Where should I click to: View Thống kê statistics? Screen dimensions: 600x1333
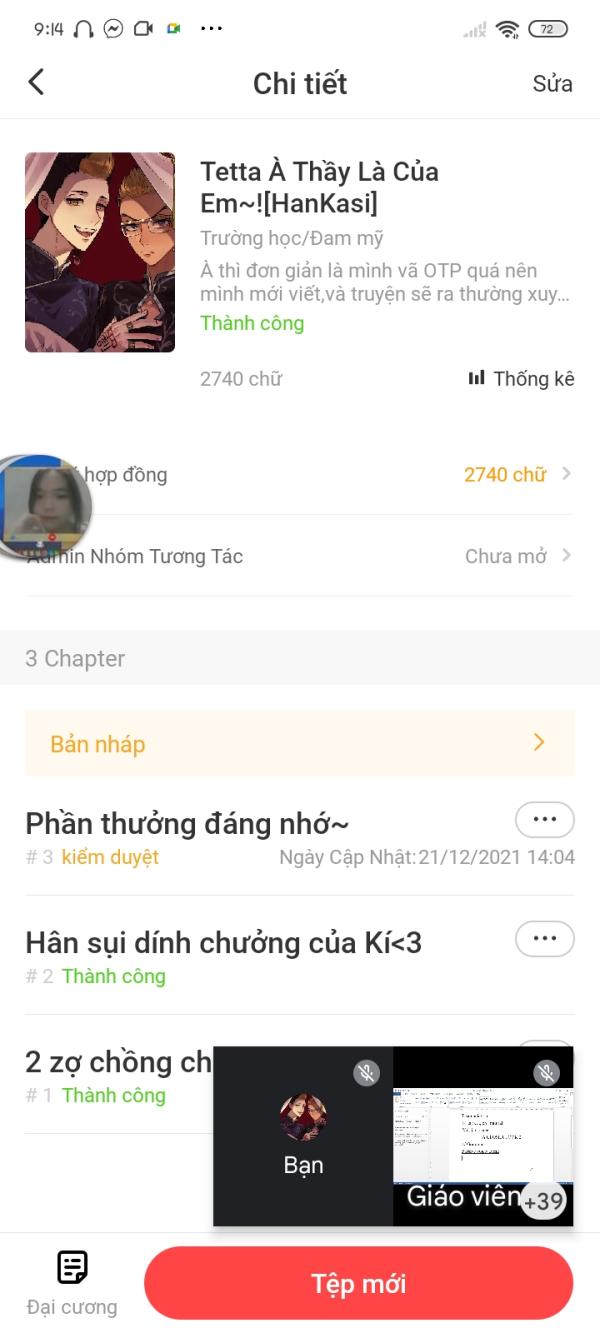(x=521, y=378)
